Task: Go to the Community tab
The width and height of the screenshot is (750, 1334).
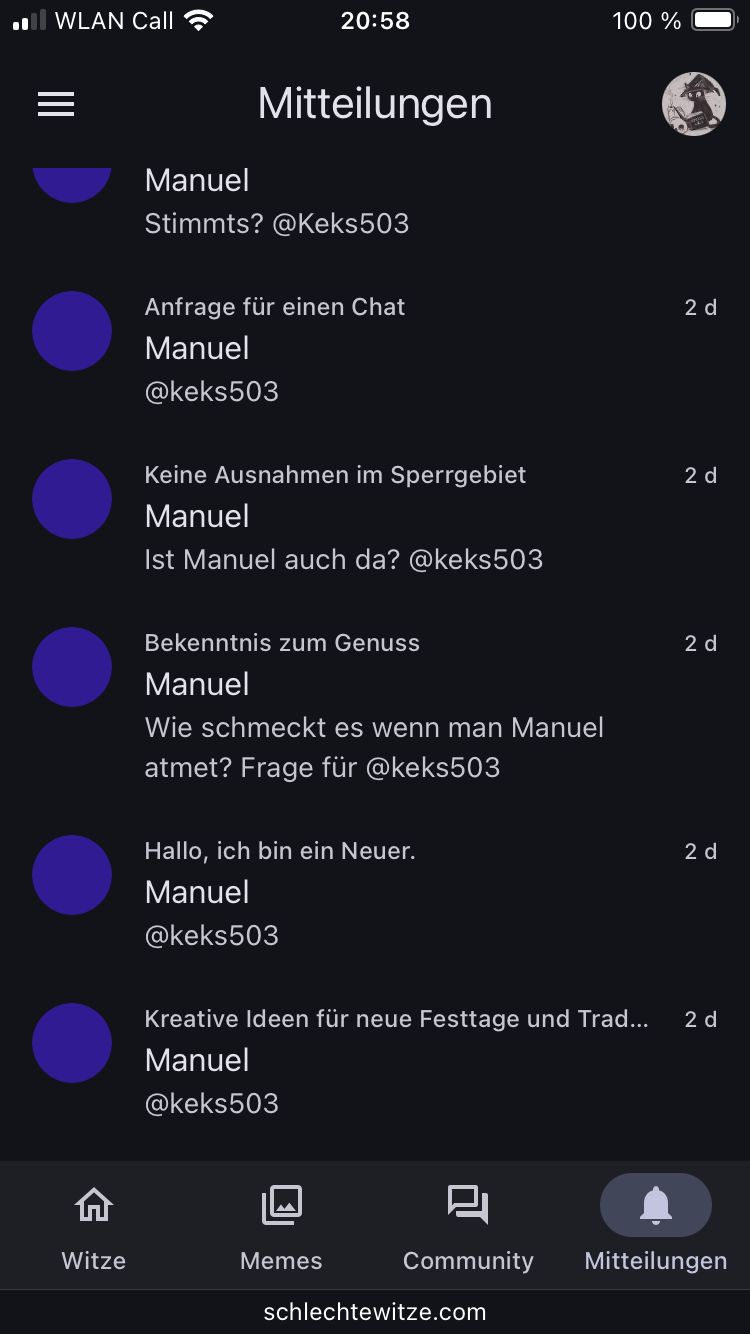Action: tap(468, 1226)
